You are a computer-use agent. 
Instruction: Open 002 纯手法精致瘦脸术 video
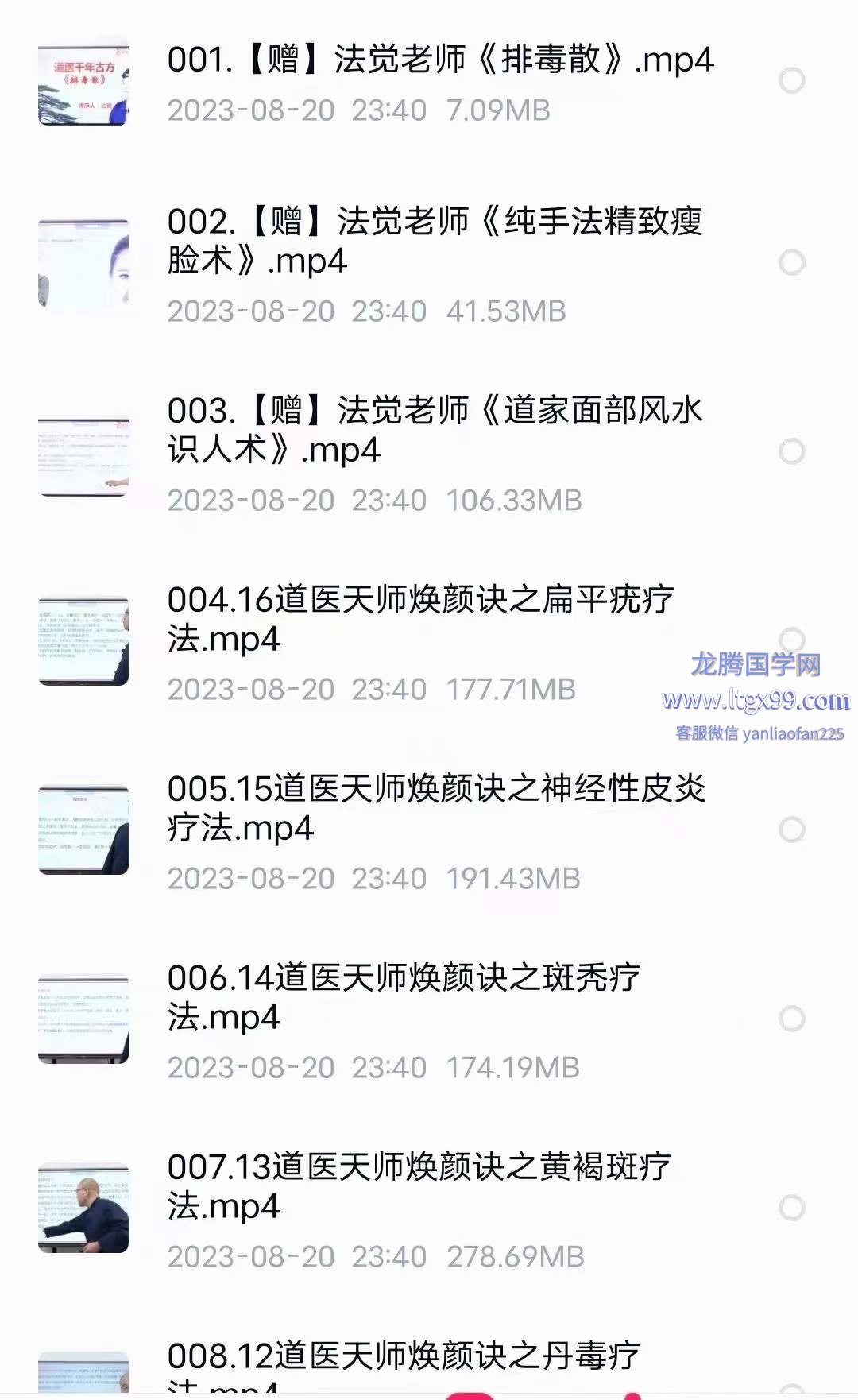pyautogui.click(x=435, y=241)
